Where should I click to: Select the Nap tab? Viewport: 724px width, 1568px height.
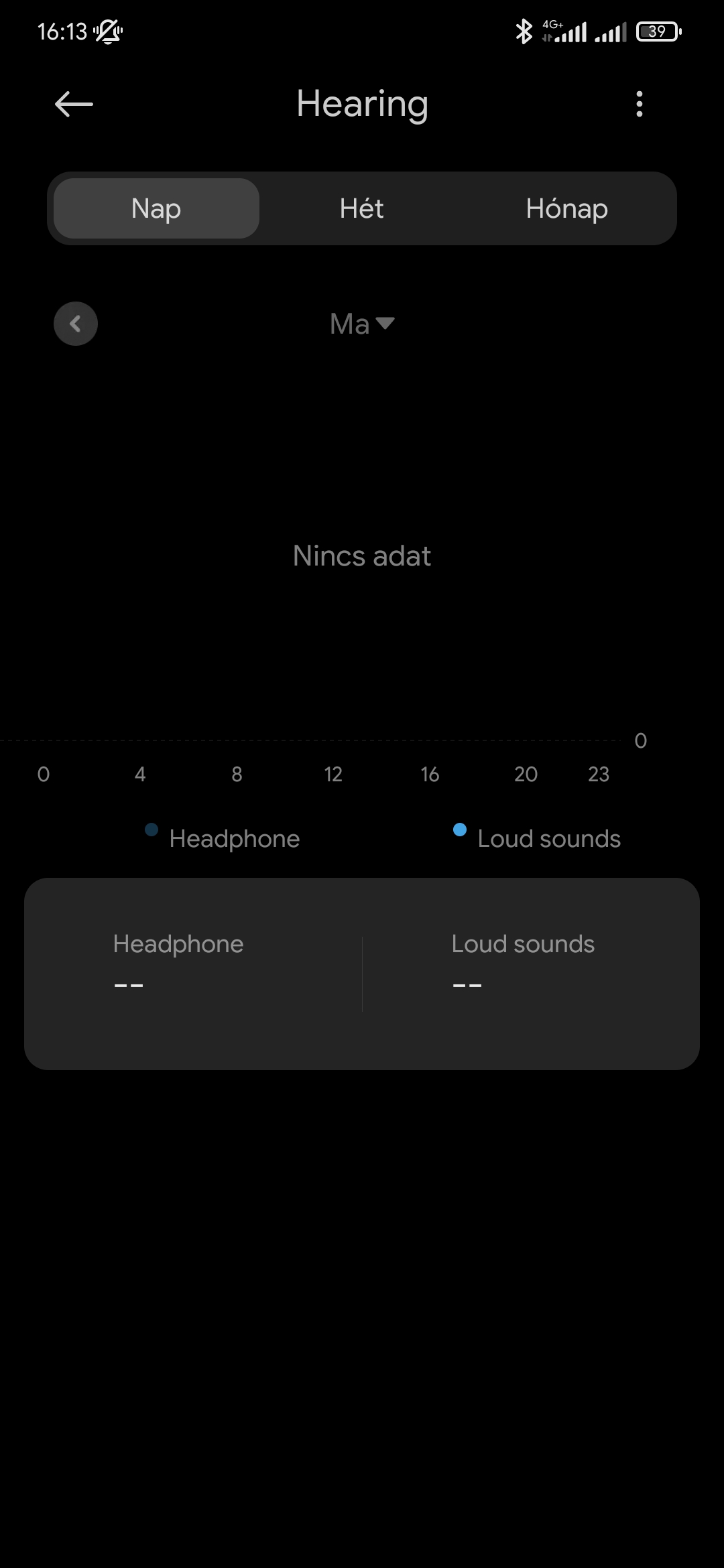point(156,208)
